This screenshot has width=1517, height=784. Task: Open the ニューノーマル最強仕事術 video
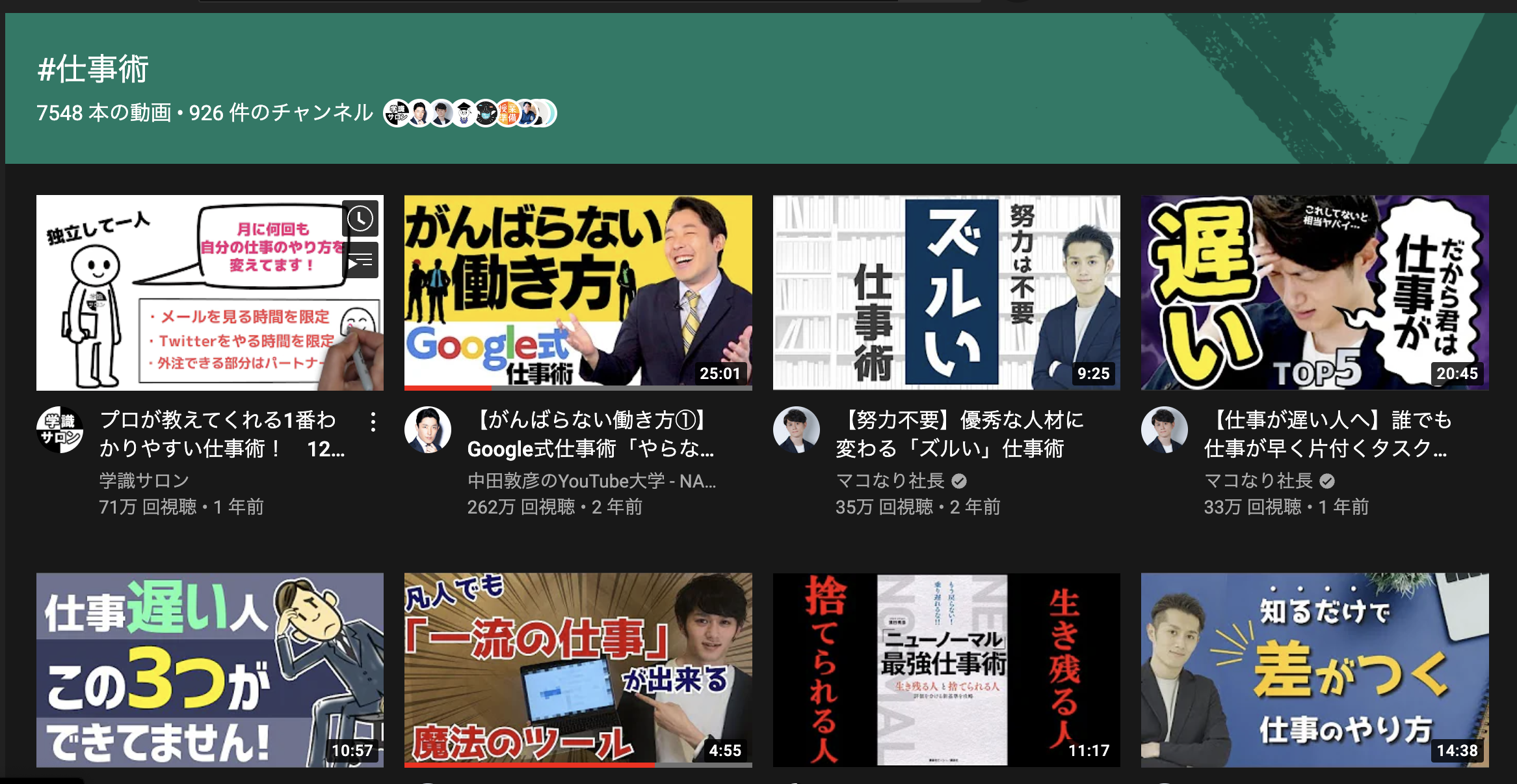[x=946, y=670]
